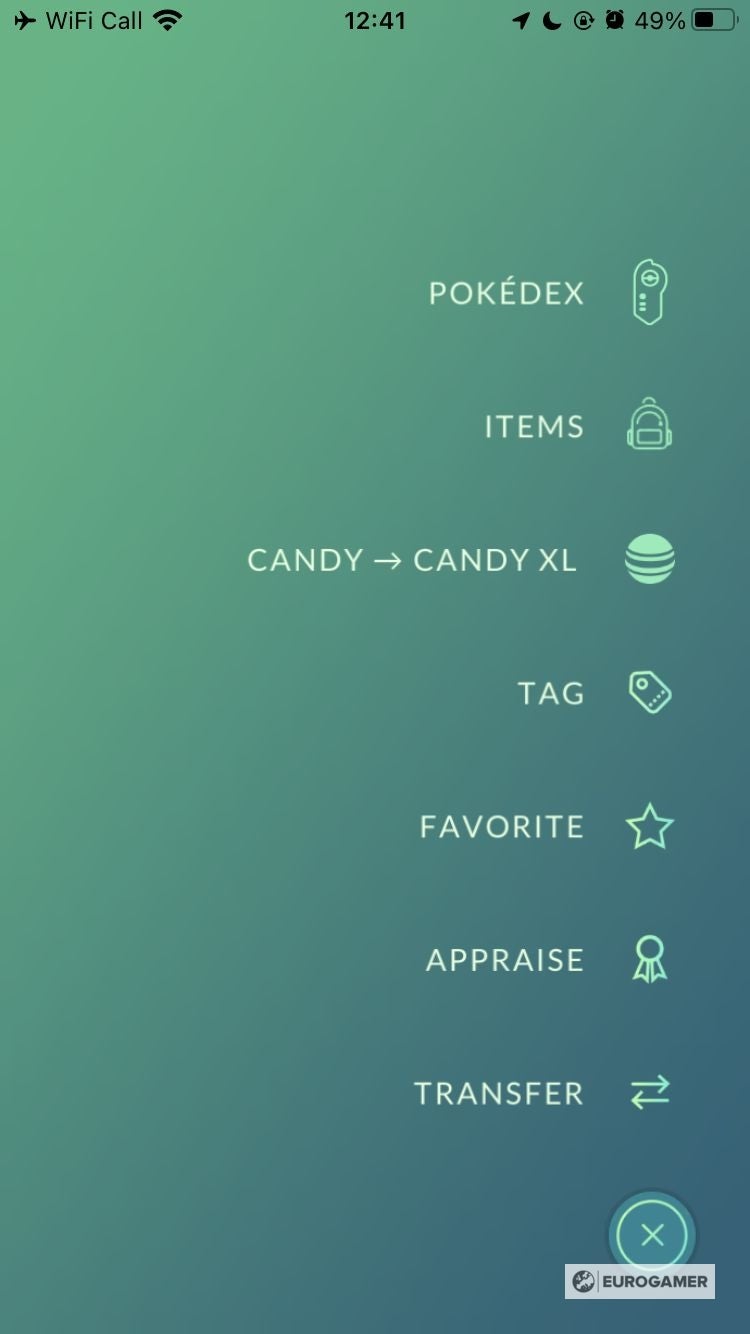Close the menu with the X button
Screen dimensions: 750x1334
click(652, 1235)
